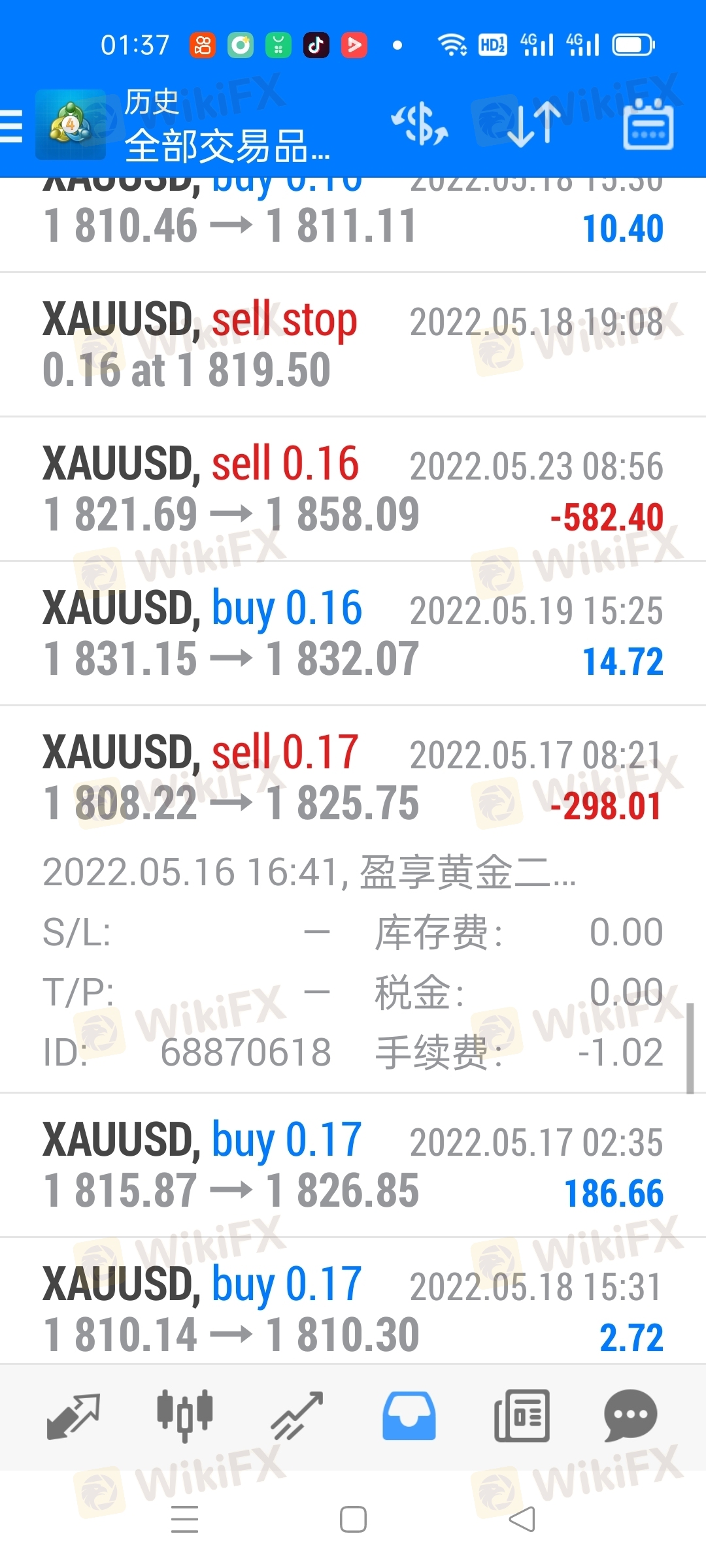This screenshot has width=706, height=1568.
Task: Switch to the candlestick Chart tab
Action: 185,1416
